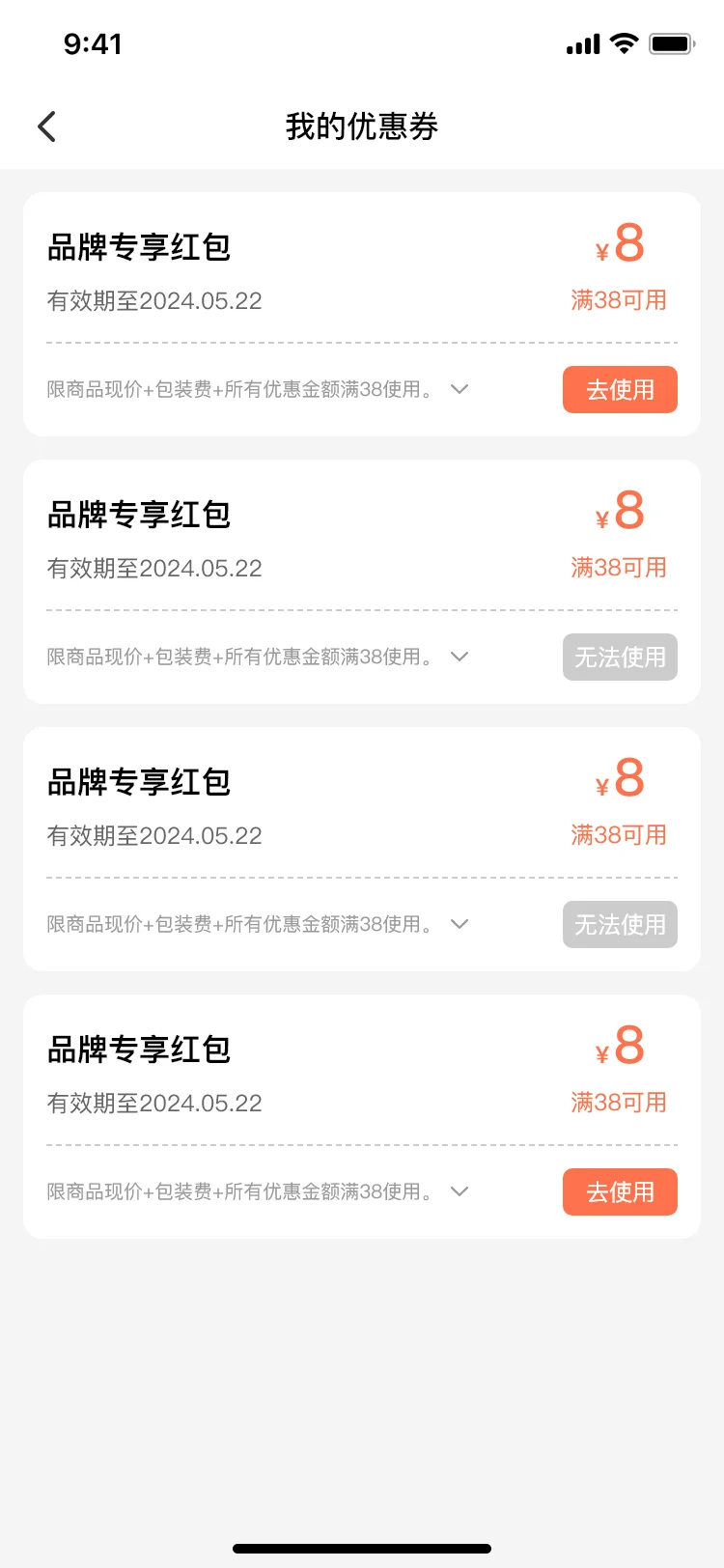Image resolution: width=724 pixels, height=1568 pixels.
Task: Tap 满38可用 label on first coupon
Action: 619,300
